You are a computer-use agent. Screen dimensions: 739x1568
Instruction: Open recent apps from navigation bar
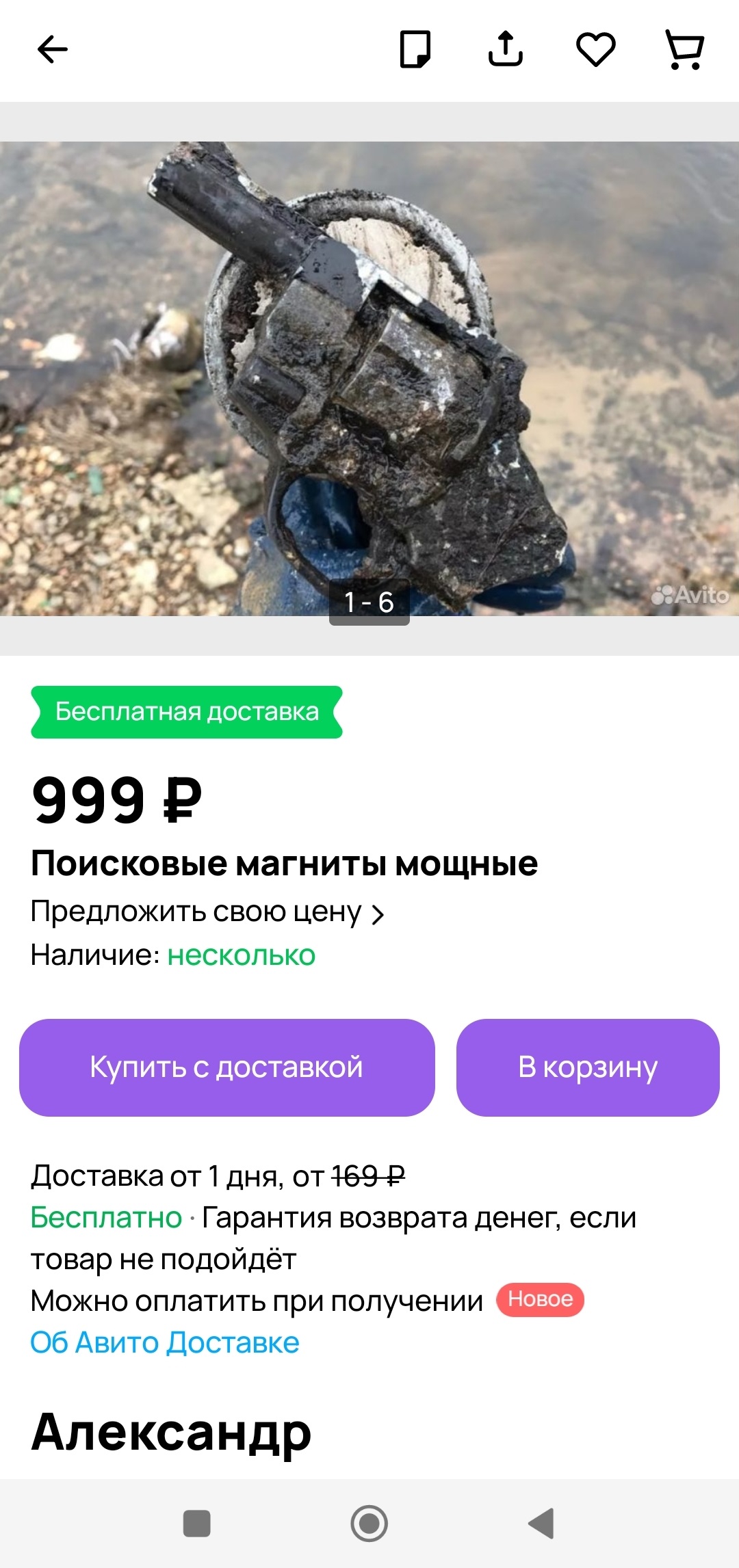click(197, 1524)
